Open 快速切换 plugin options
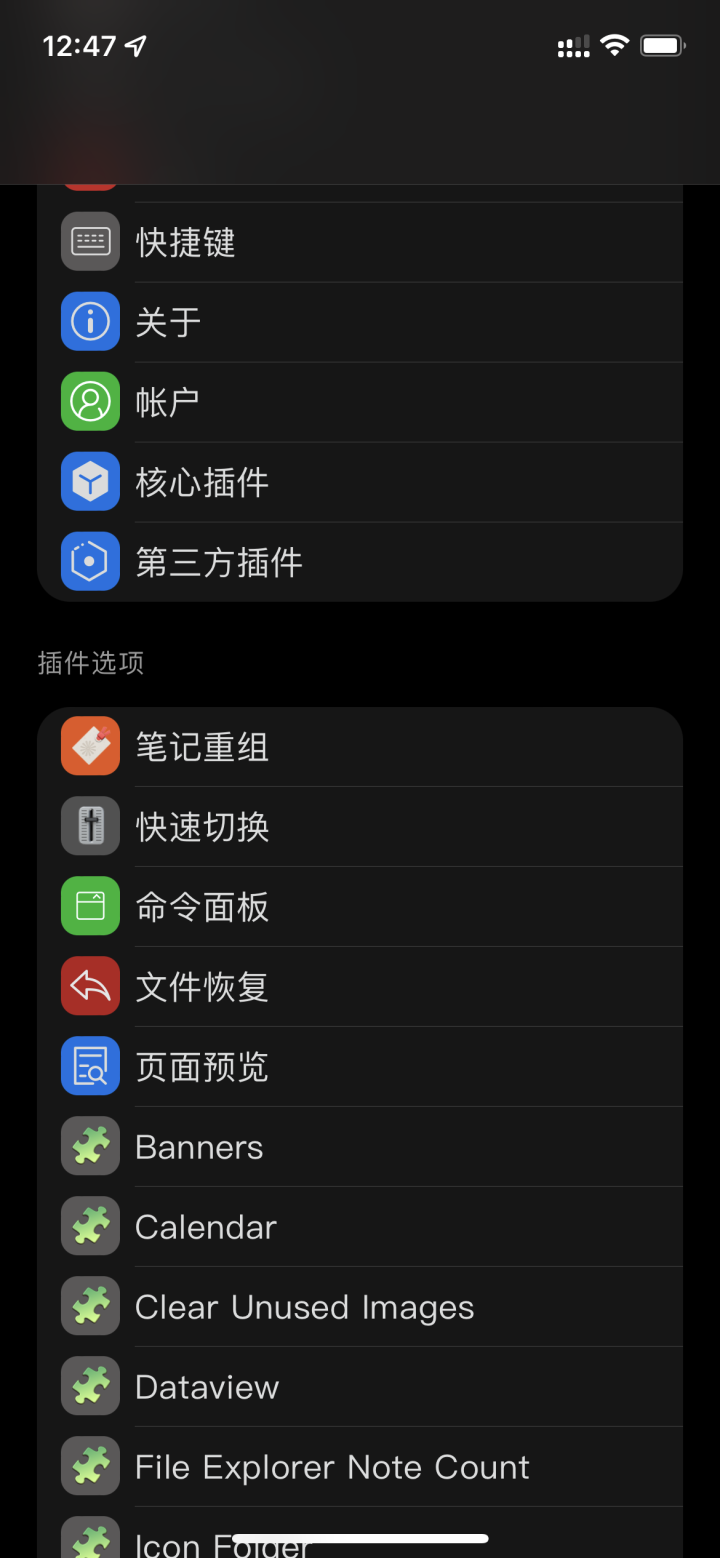Viewport: 720px width, 1558px height. click(x=360, y=827)
